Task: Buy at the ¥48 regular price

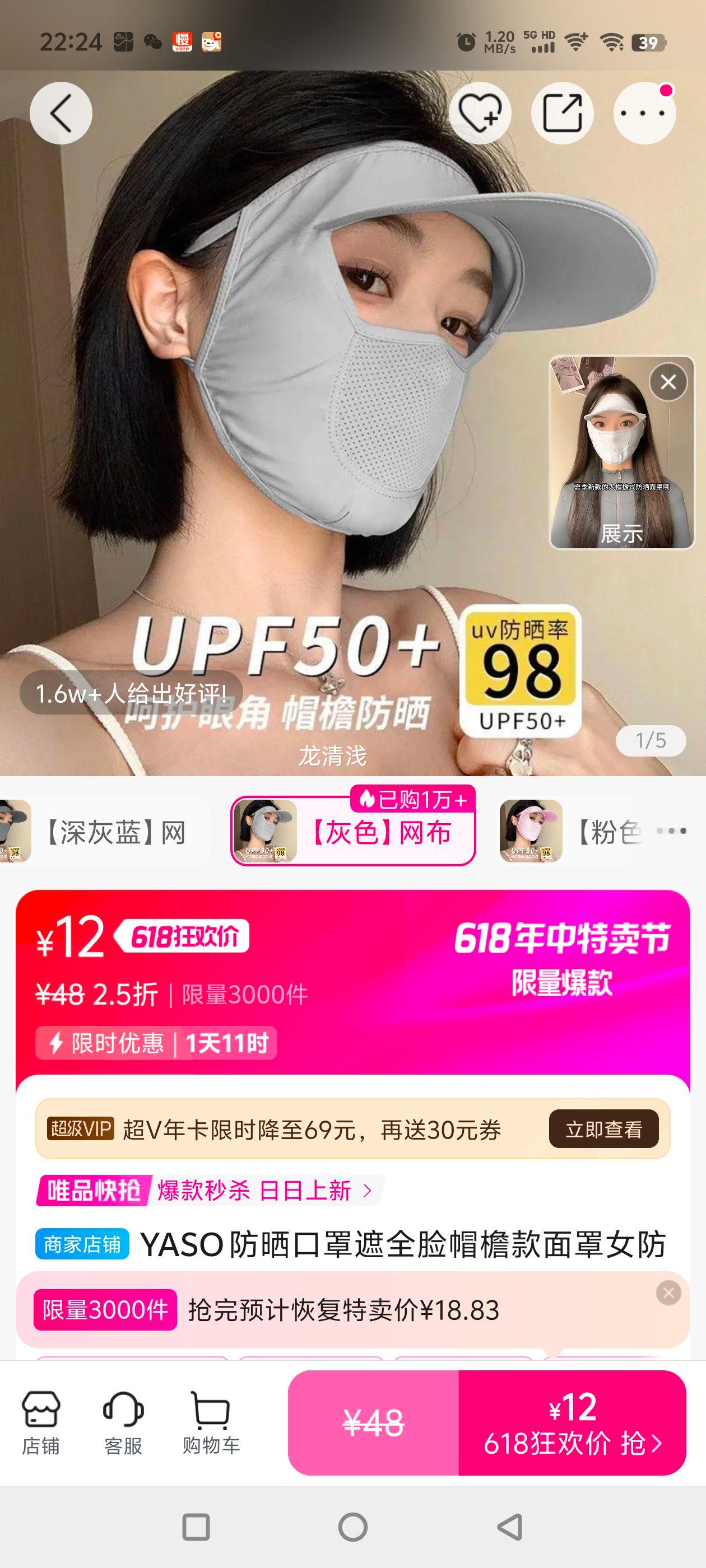Action: pyautogui.click(x=373, y=1423)
